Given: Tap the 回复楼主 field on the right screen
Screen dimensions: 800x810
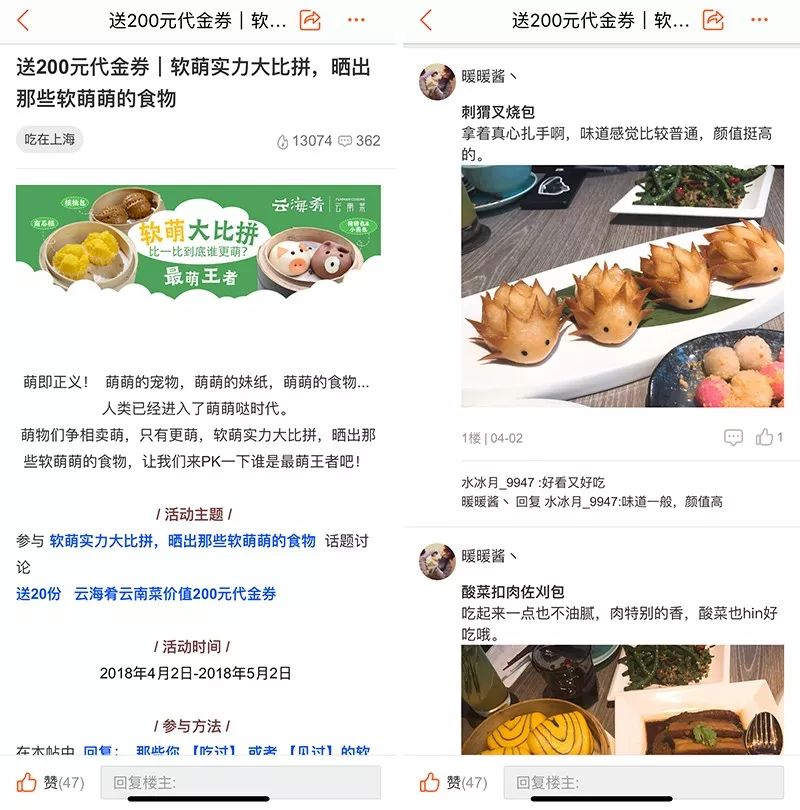Looking at the screenshot, I should tap(643, 782).
